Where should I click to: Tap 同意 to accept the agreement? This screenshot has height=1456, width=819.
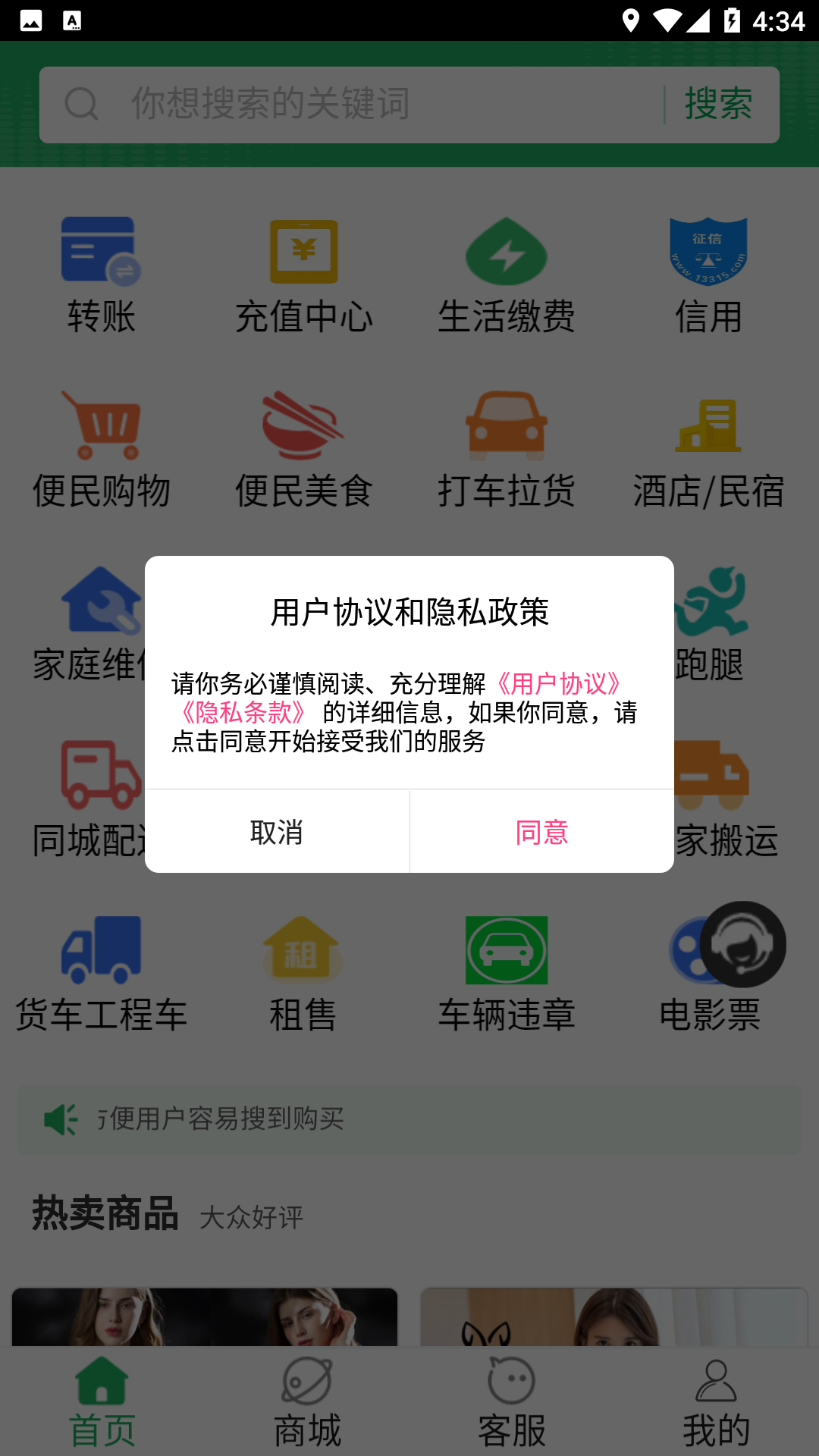pos(541,832)
